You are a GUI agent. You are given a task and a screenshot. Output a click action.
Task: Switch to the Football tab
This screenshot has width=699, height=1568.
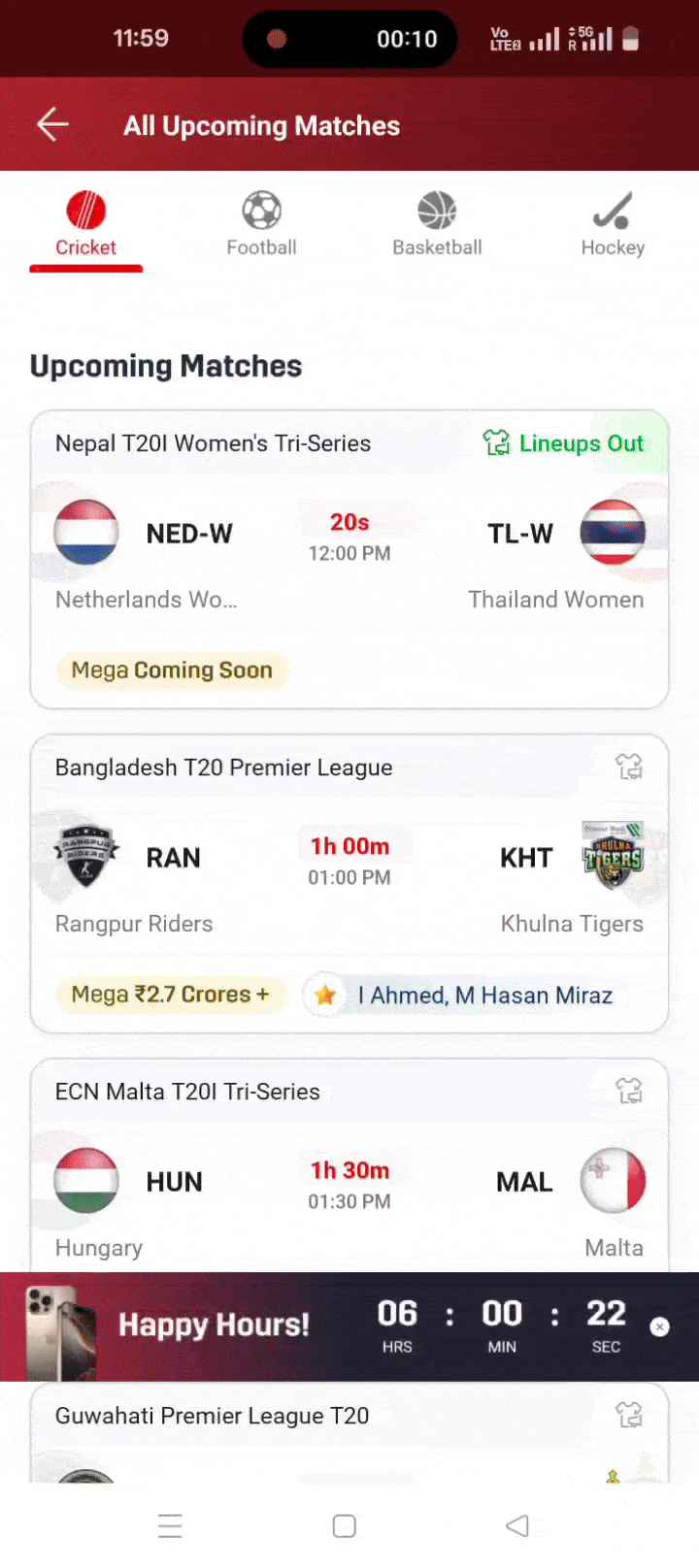click(261, 225)
